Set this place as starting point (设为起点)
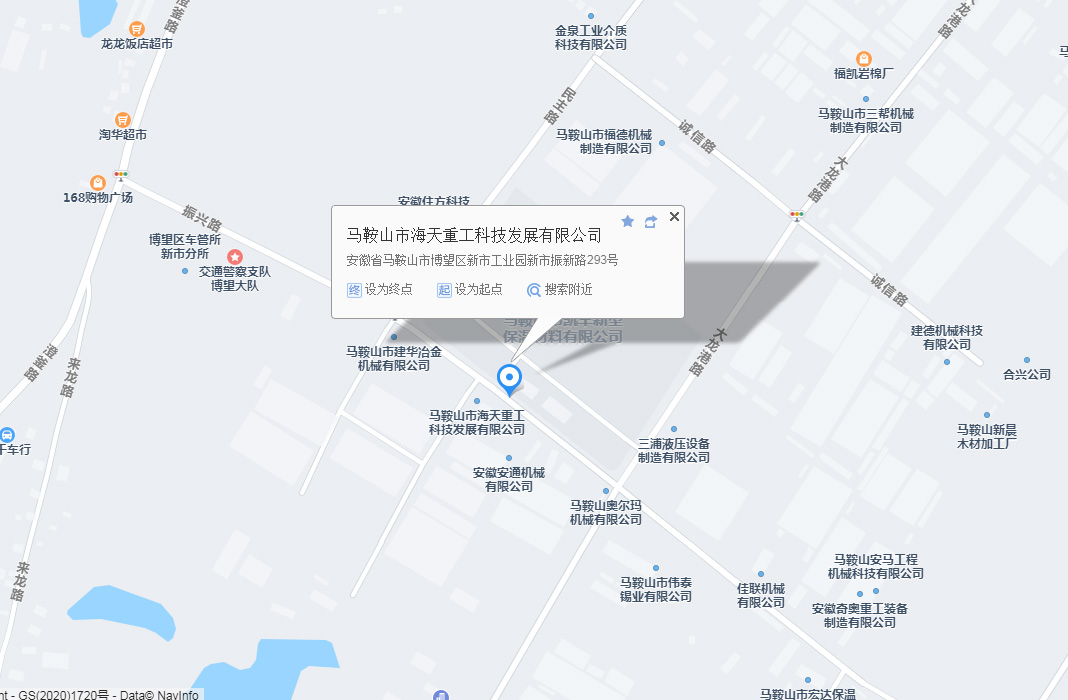Screen dimensions: 1068x700 pos(469,290)
